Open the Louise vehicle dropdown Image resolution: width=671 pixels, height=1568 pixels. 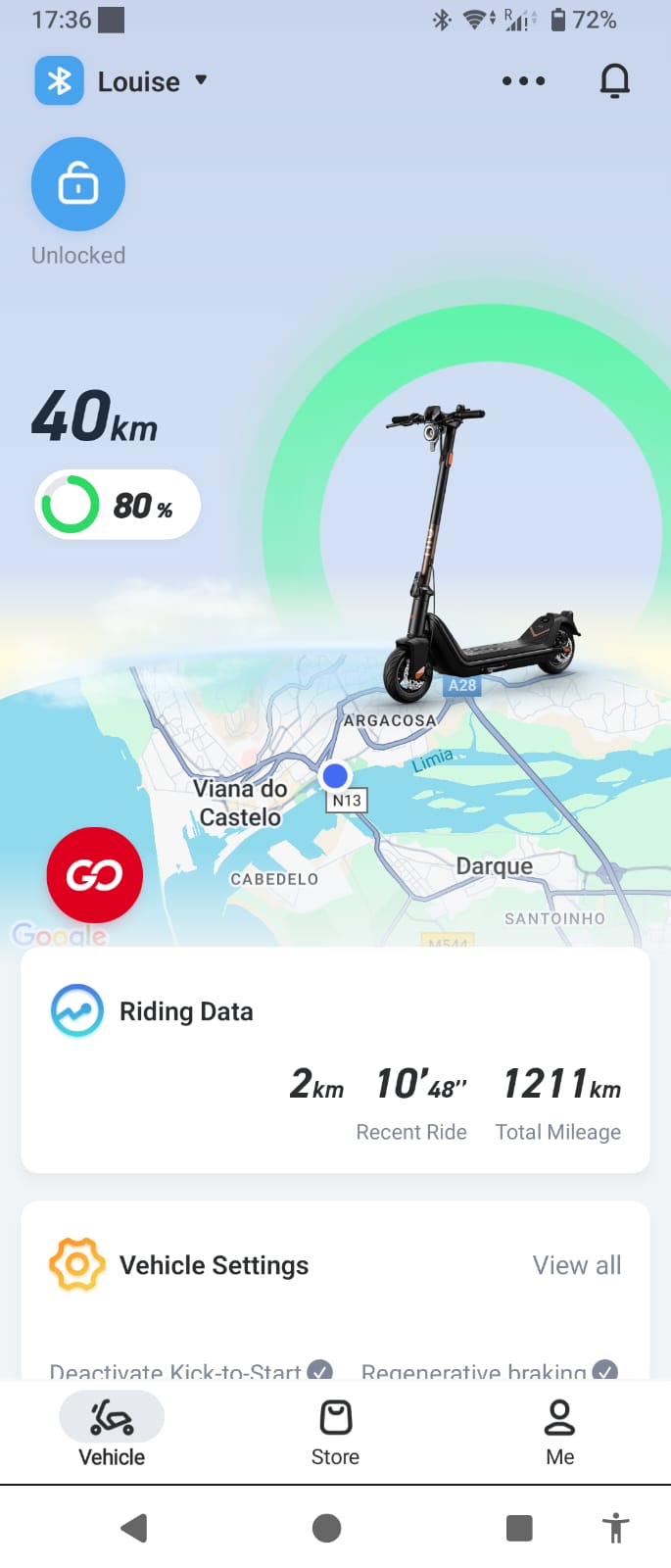tap(152, 81)
